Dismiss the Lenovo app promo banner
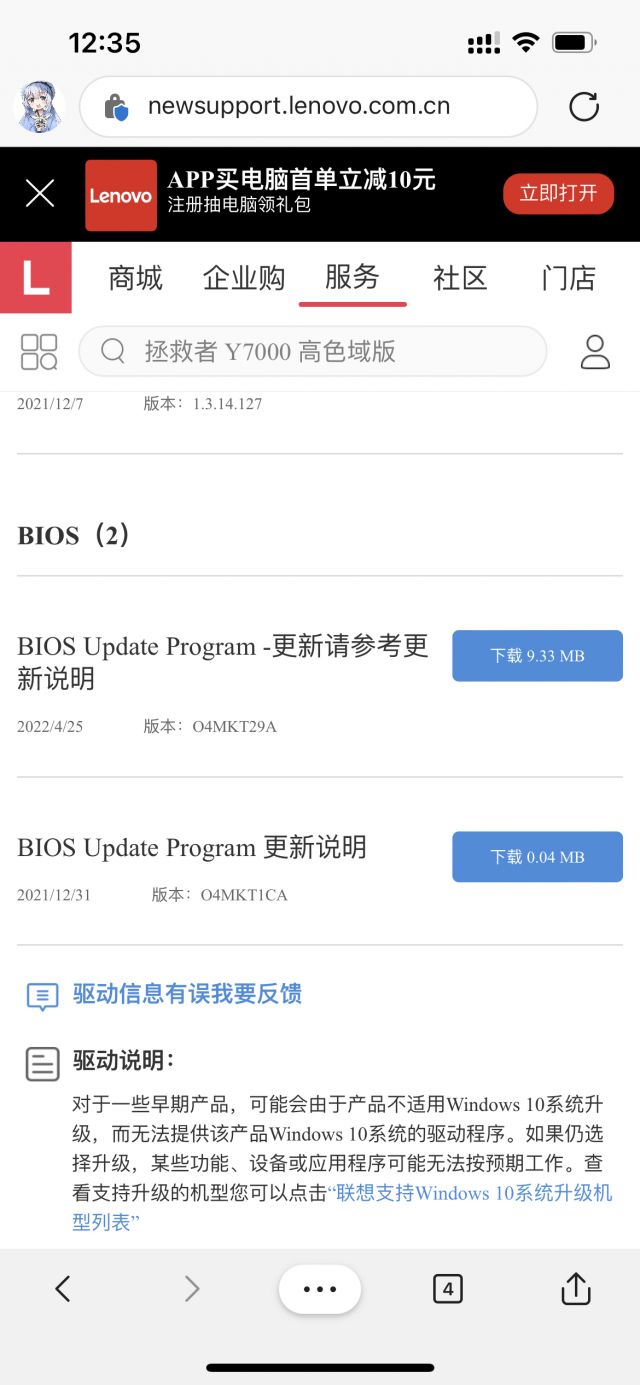 pyautogui.click(x=40, y=194)
